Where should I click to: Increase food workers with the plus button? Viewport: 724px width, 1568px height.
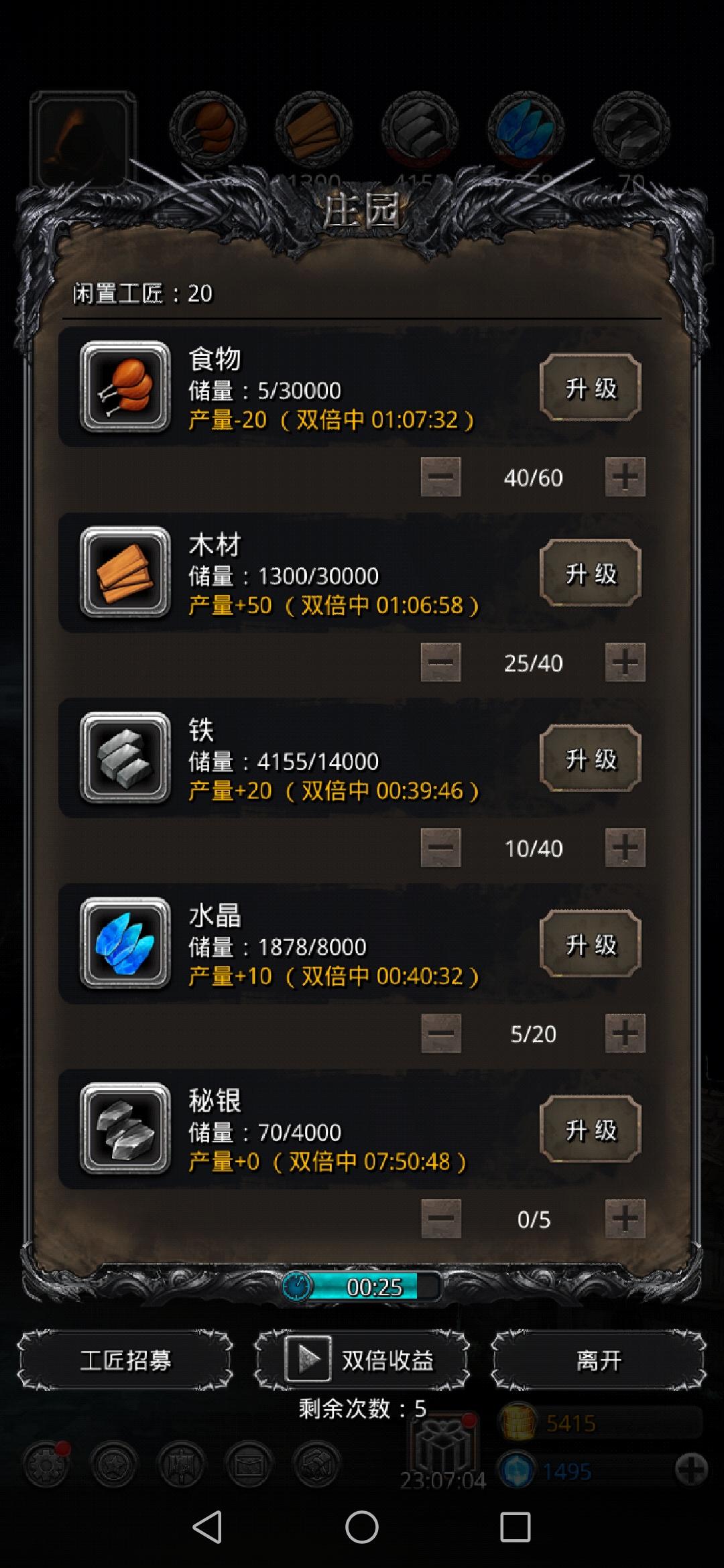625,477
